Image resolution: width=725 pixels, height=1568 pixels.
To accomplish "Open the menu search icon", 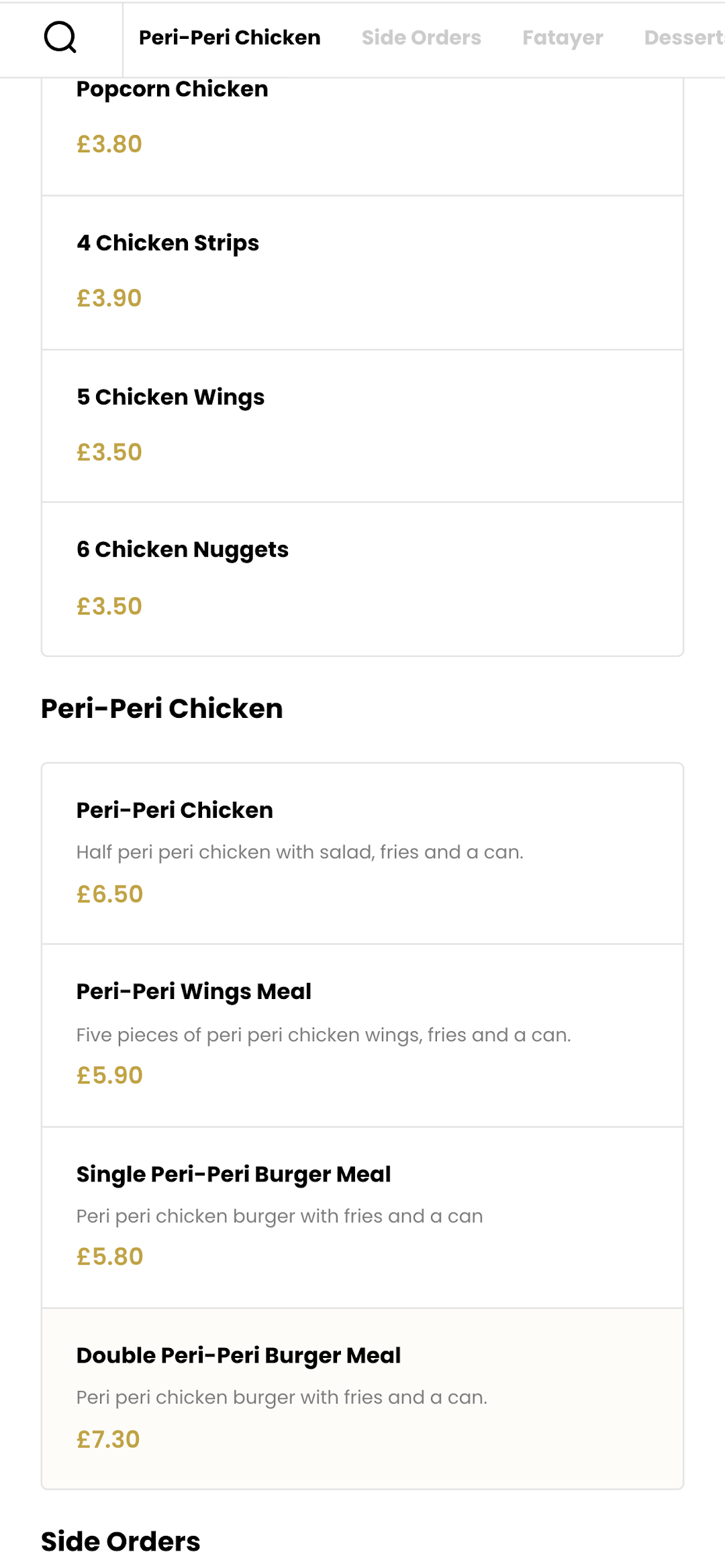I will coord(60,38).
